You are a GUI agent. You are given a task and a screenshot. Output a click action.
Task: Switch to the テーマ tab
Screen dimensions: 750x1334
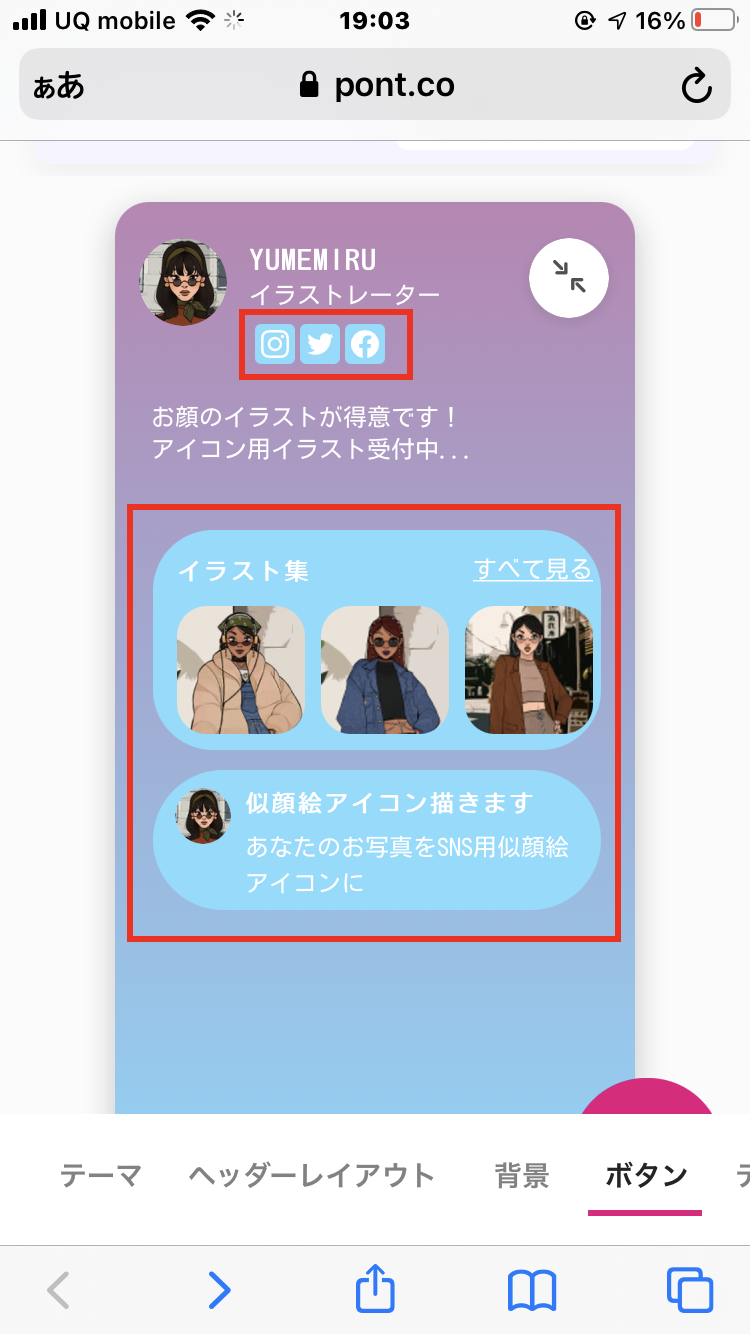(101, 1175)
